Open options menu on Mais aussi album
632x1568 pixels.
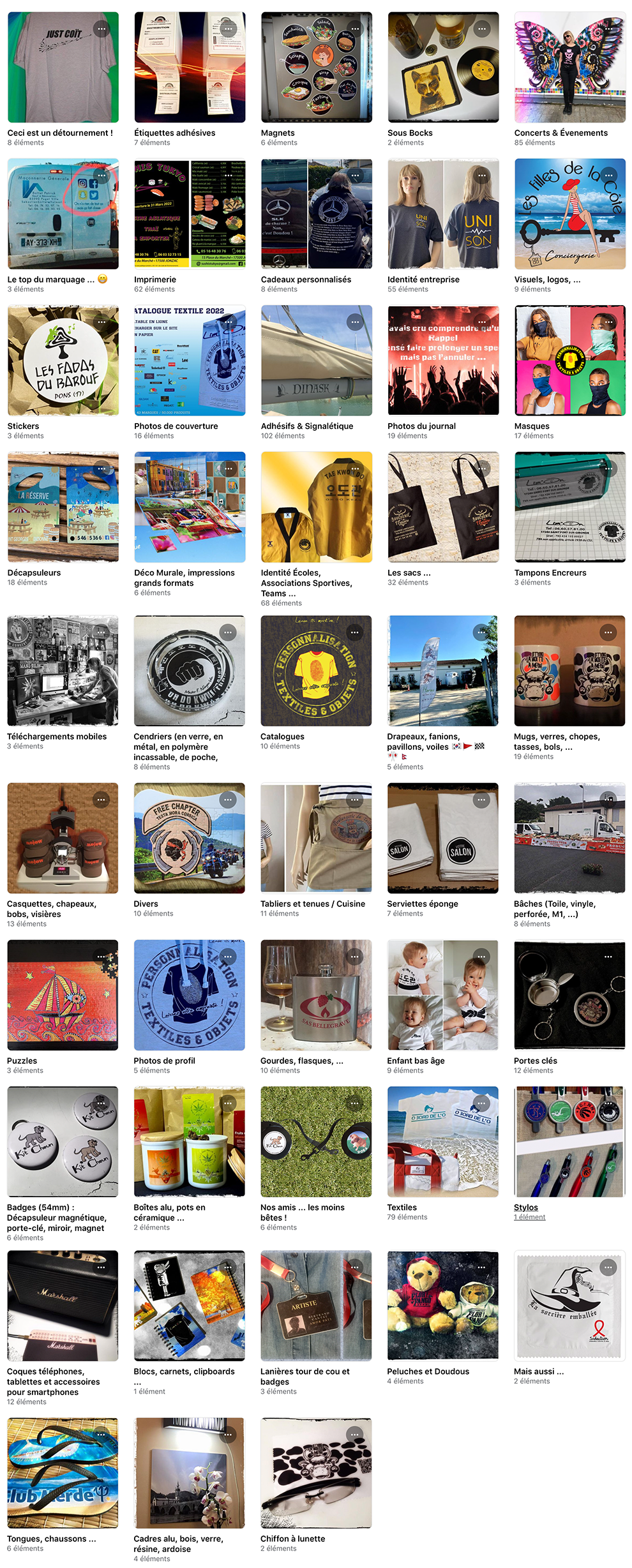[608, 1267]
